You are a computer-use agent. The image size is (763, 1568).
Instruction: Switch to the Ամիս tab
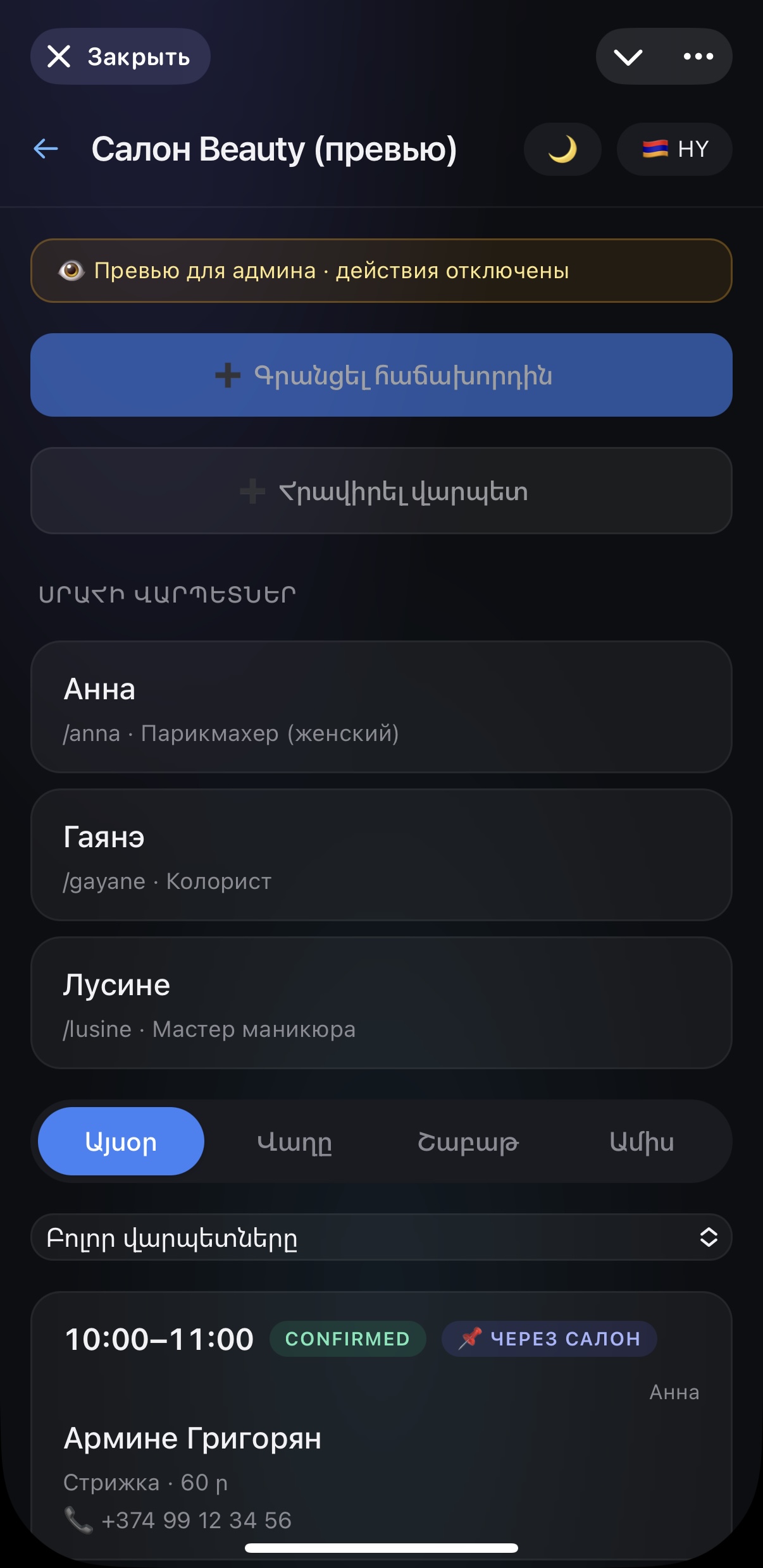pyautogui.click(x=642, y=1141)
